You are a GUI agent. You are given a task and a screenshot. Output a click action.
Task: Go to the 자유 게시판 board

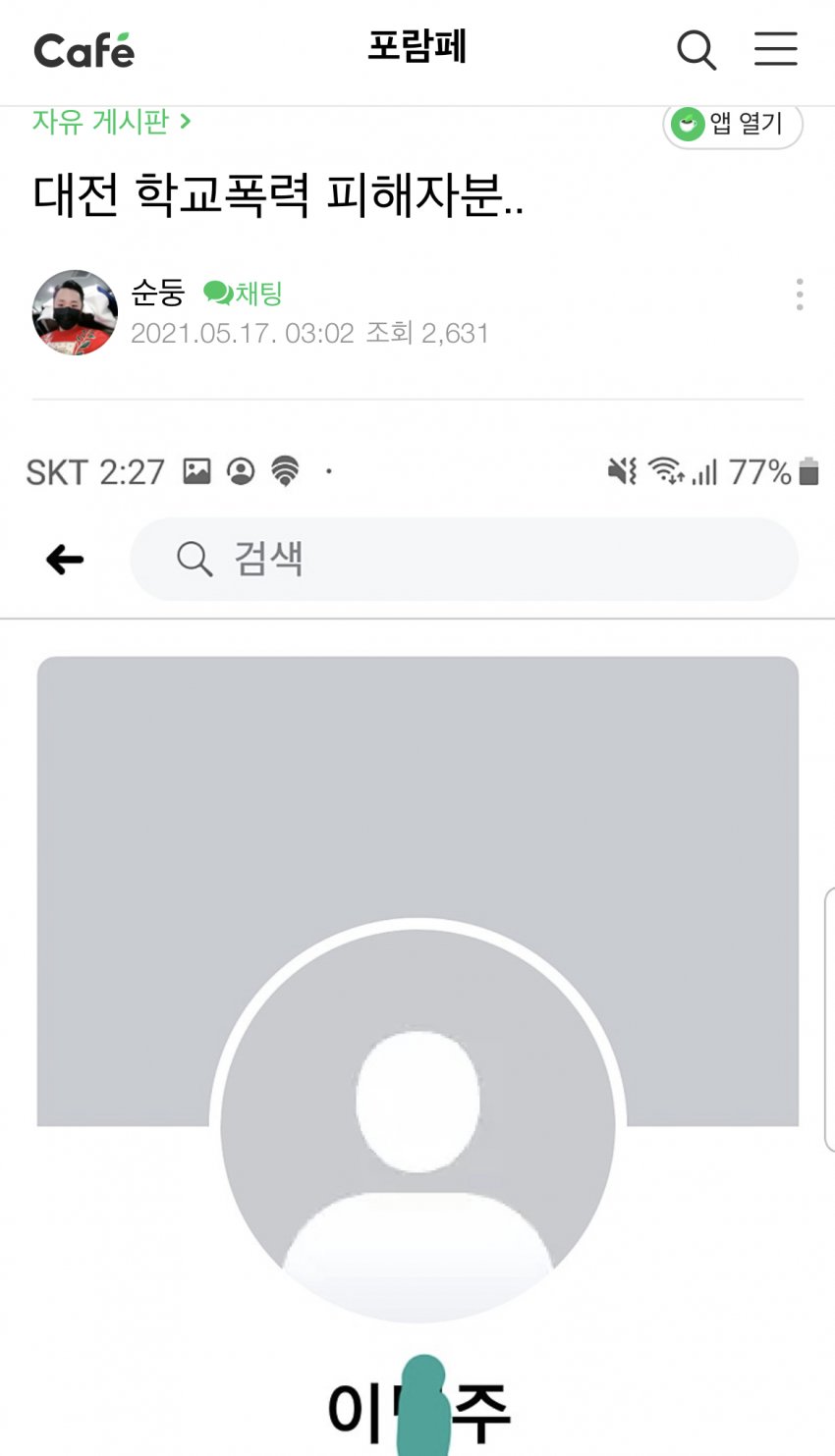[x=111, y=122]
